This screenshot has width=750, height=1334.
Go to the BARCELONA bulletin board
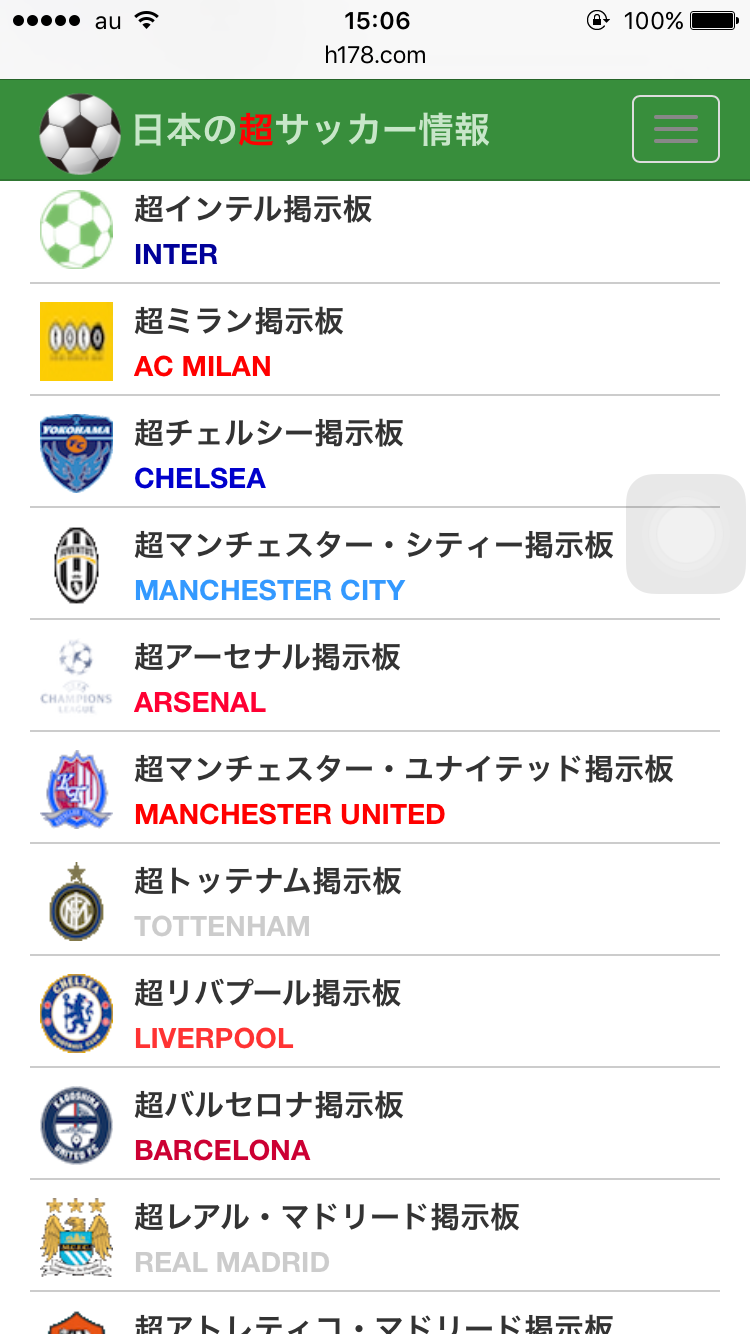tap(268, 1127)
